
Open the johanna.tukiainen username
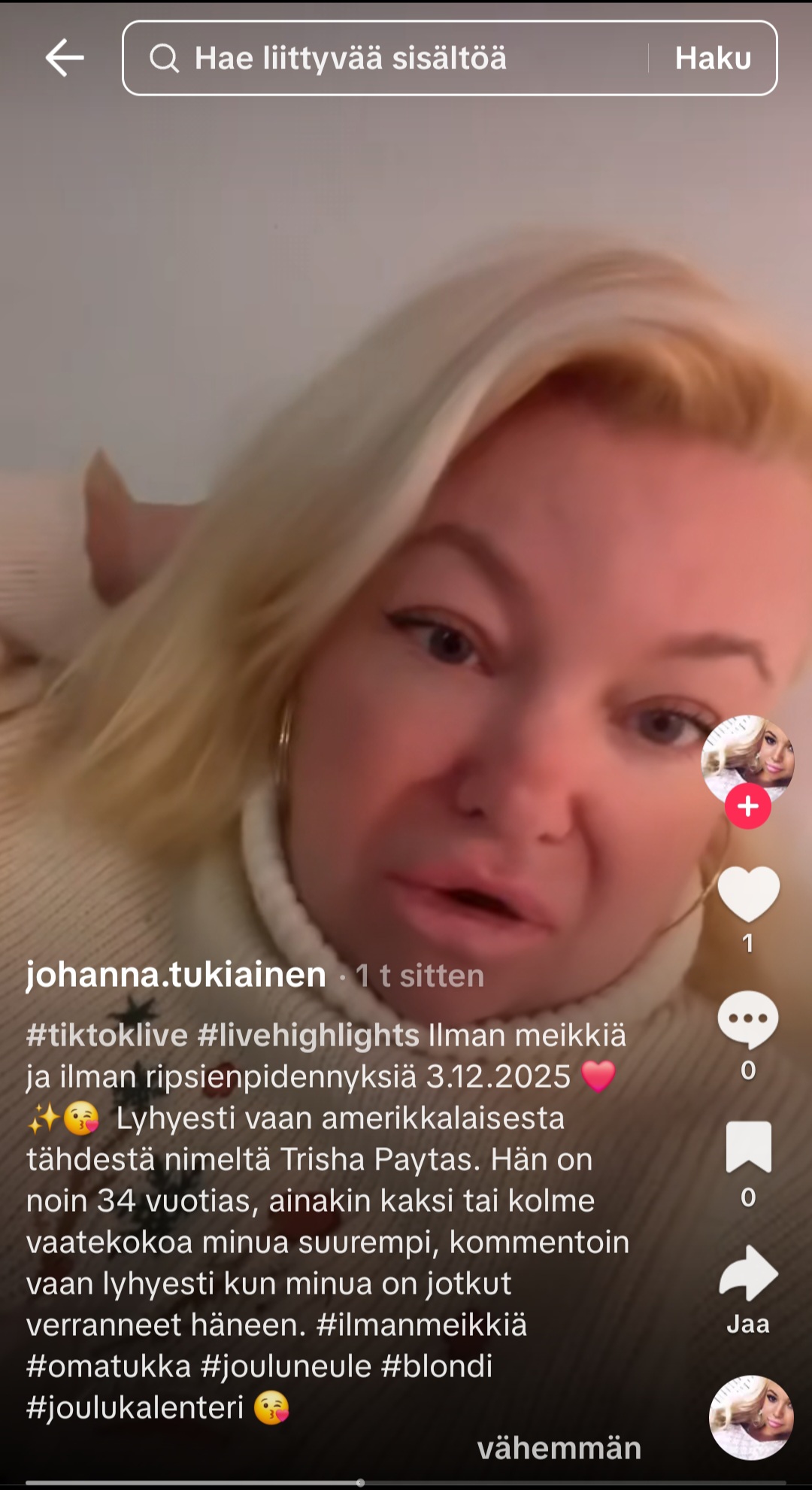pos(176,975)
